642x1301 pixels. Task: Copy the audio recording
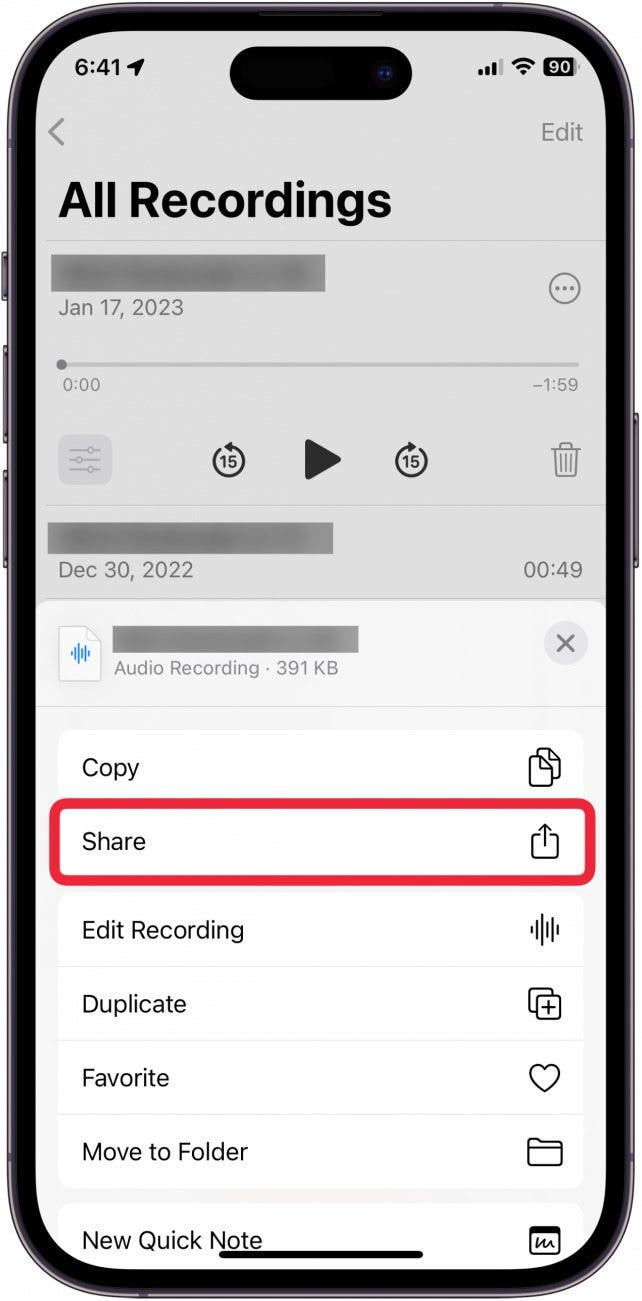[x=320, y=768]
